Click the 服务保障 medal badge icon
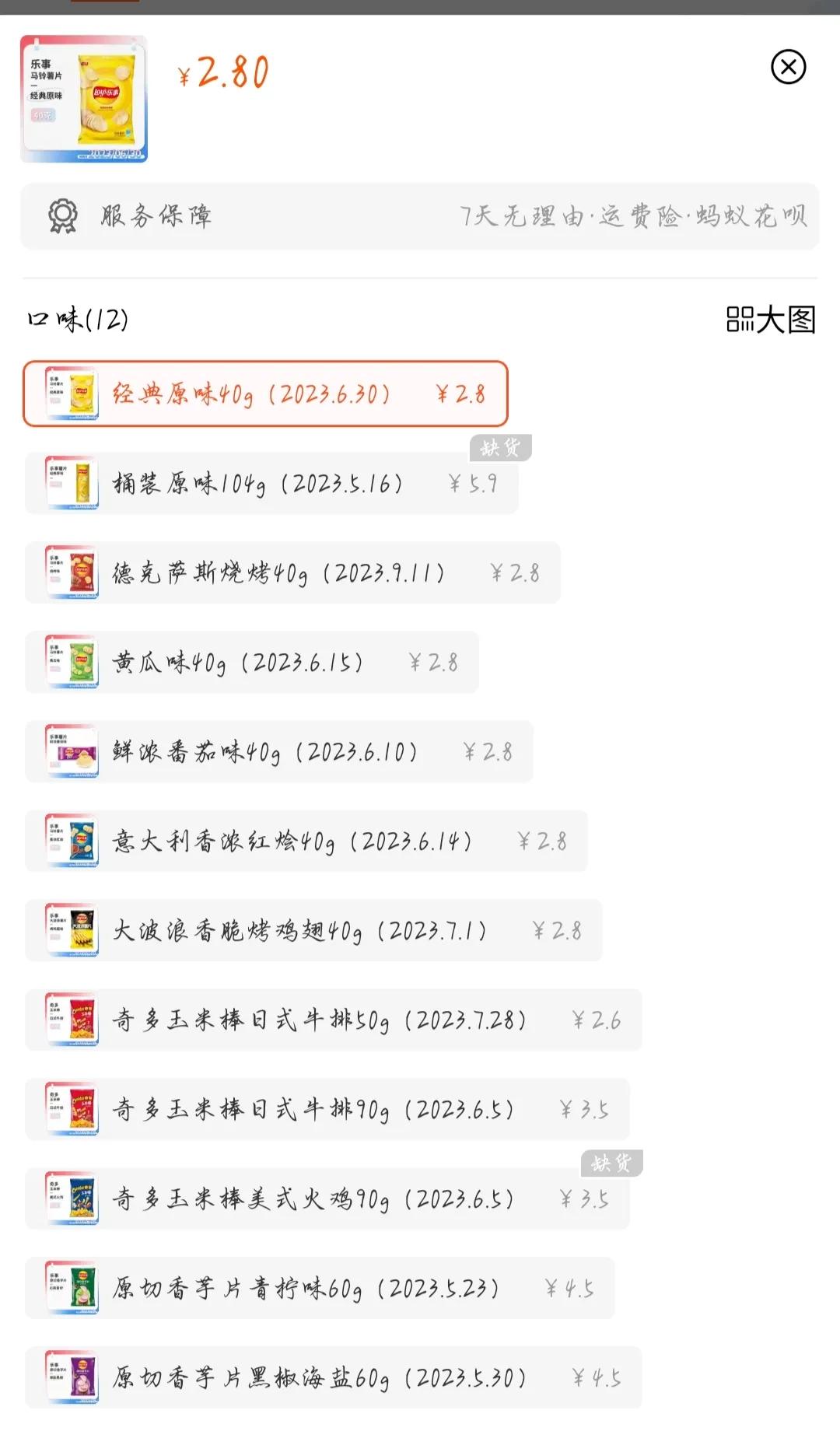Image resolution: width=840 pixels, height=1431 pixels. point(64,217)
